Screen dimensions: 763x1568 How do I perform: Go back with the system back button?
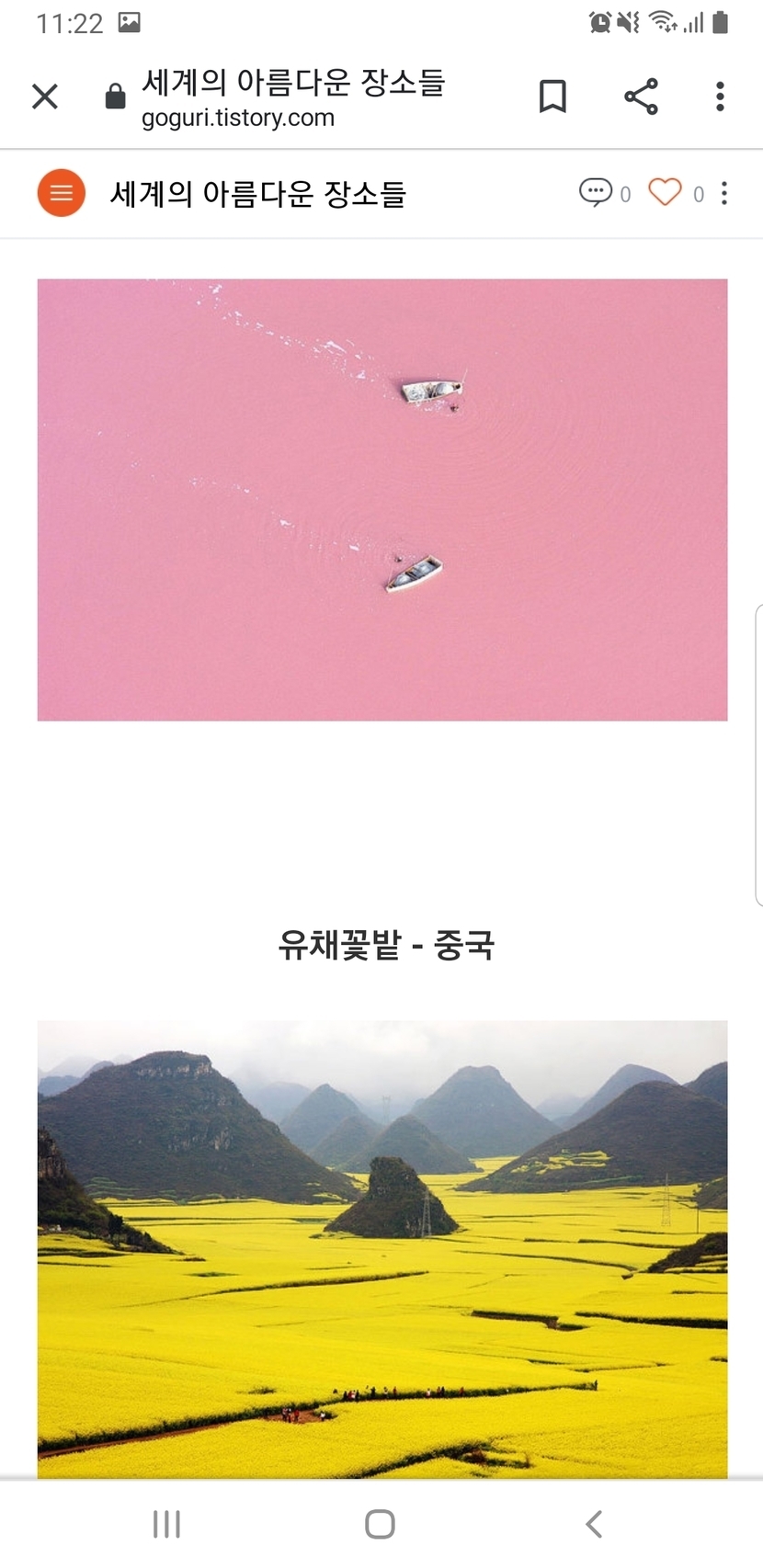click(x=594, y=1524)
